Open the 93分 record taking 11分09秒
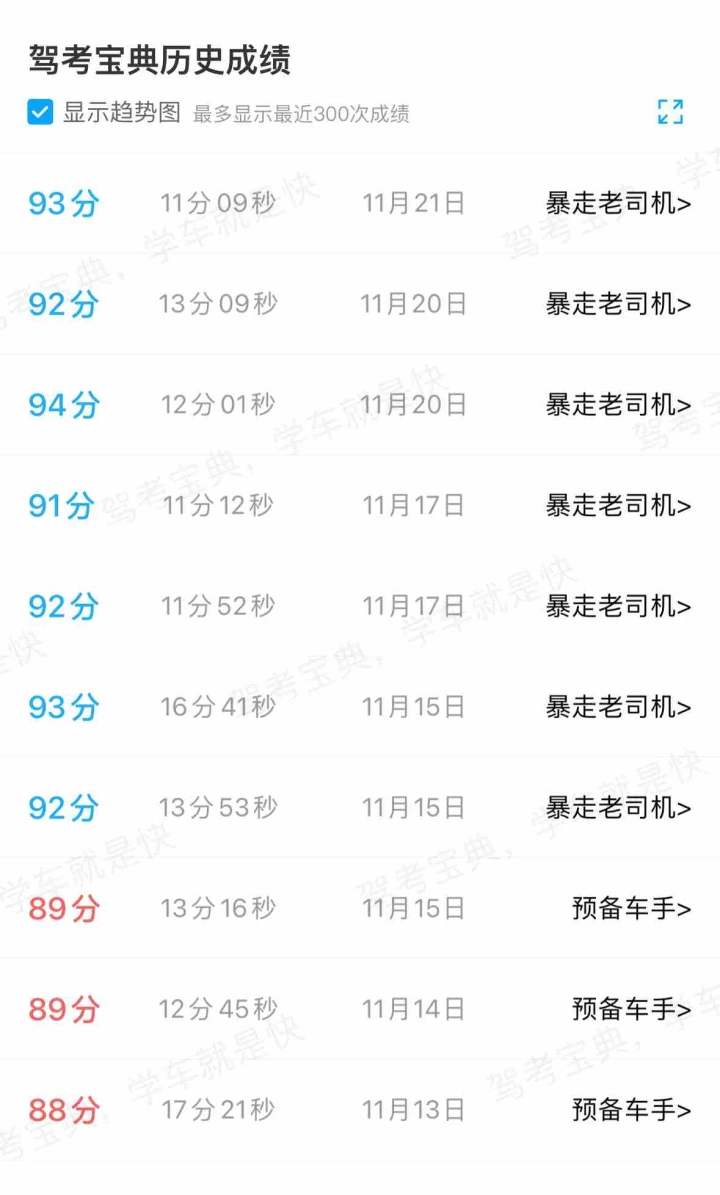This screenshot has height=1195, width=720. (360, 203)
